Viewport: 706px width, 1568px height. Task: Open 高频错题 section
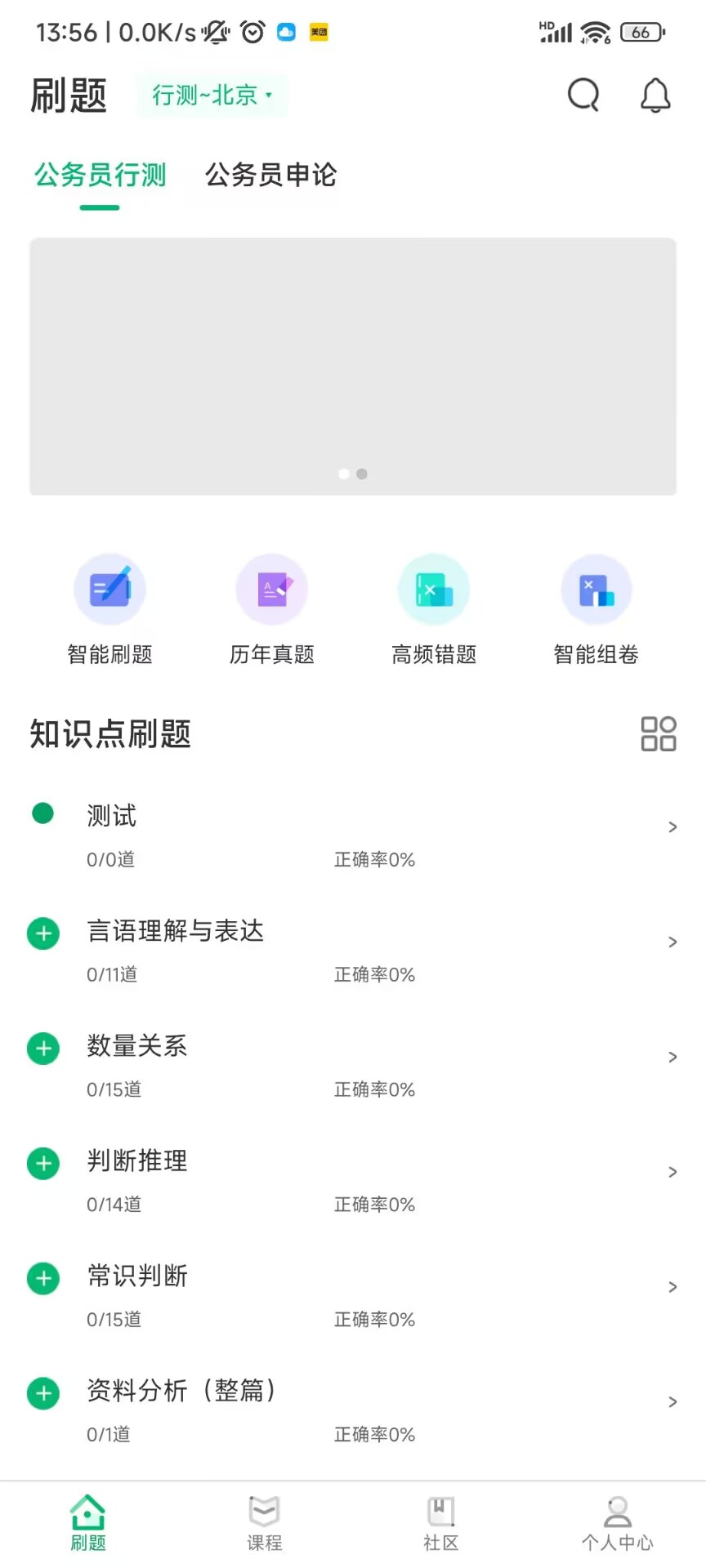point(434,608)
